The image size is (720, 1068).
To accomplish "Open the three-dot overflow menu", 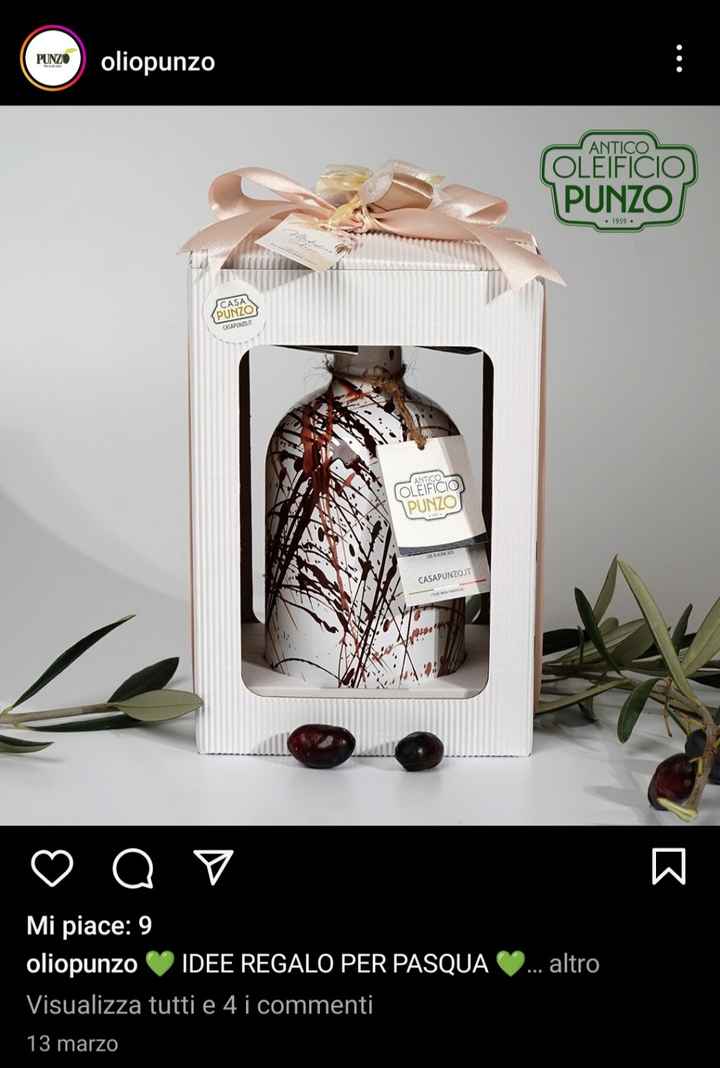I will click(679, 58).
